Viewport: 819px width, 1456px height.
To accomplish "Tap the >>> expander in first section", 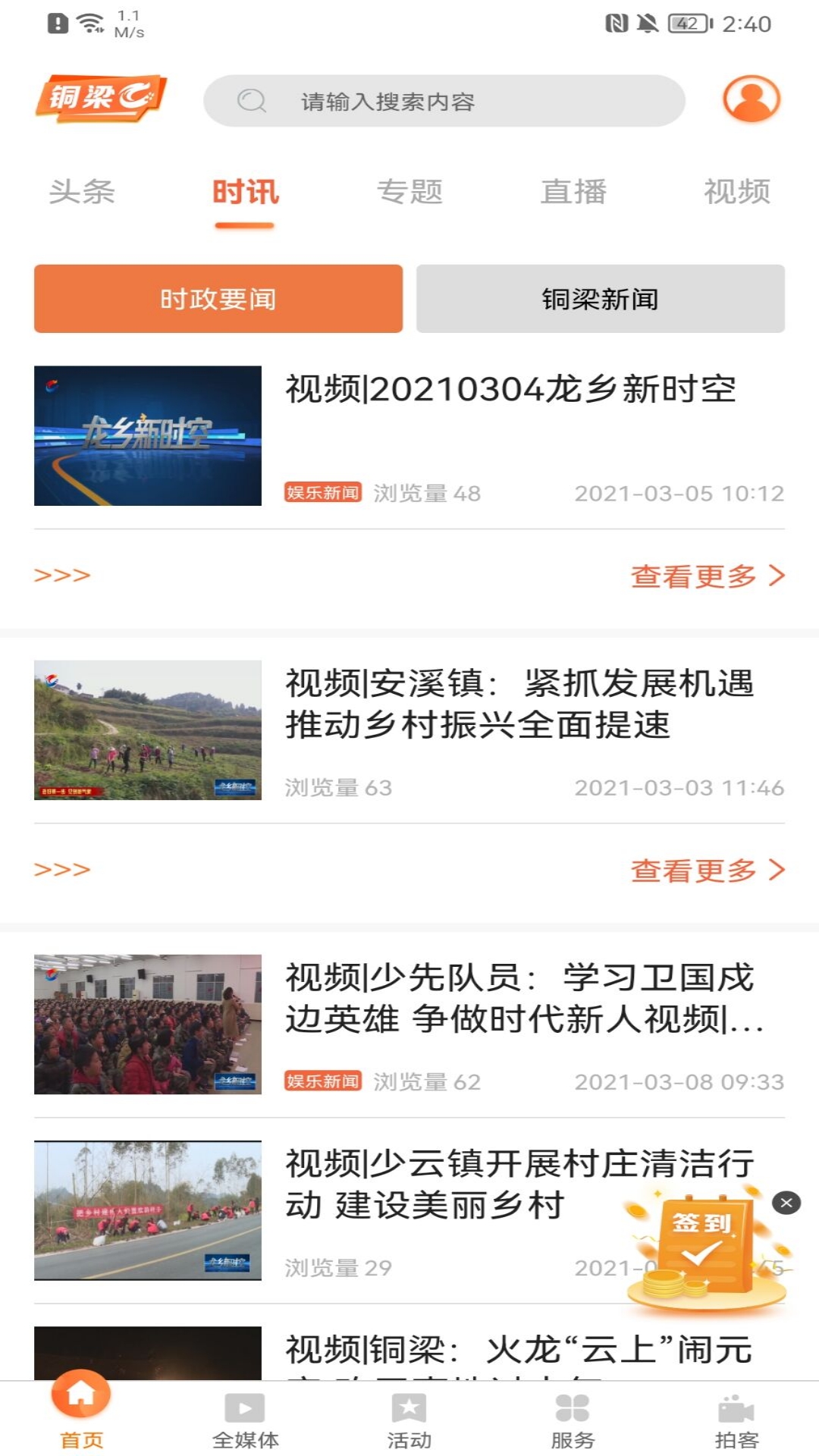I will pos(62,576).
